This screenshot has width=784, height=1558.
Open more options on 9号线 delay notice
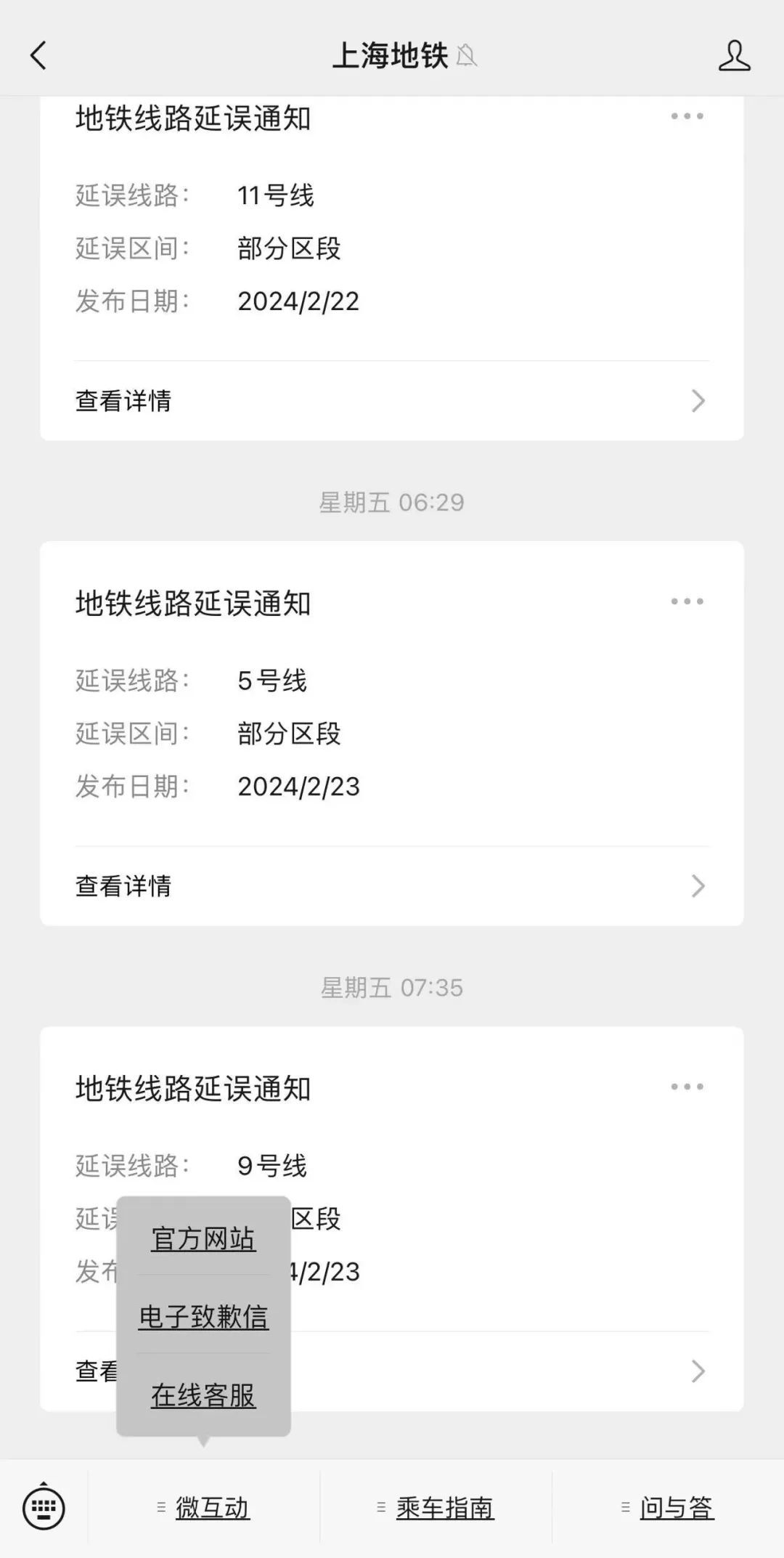[687, 1087]
